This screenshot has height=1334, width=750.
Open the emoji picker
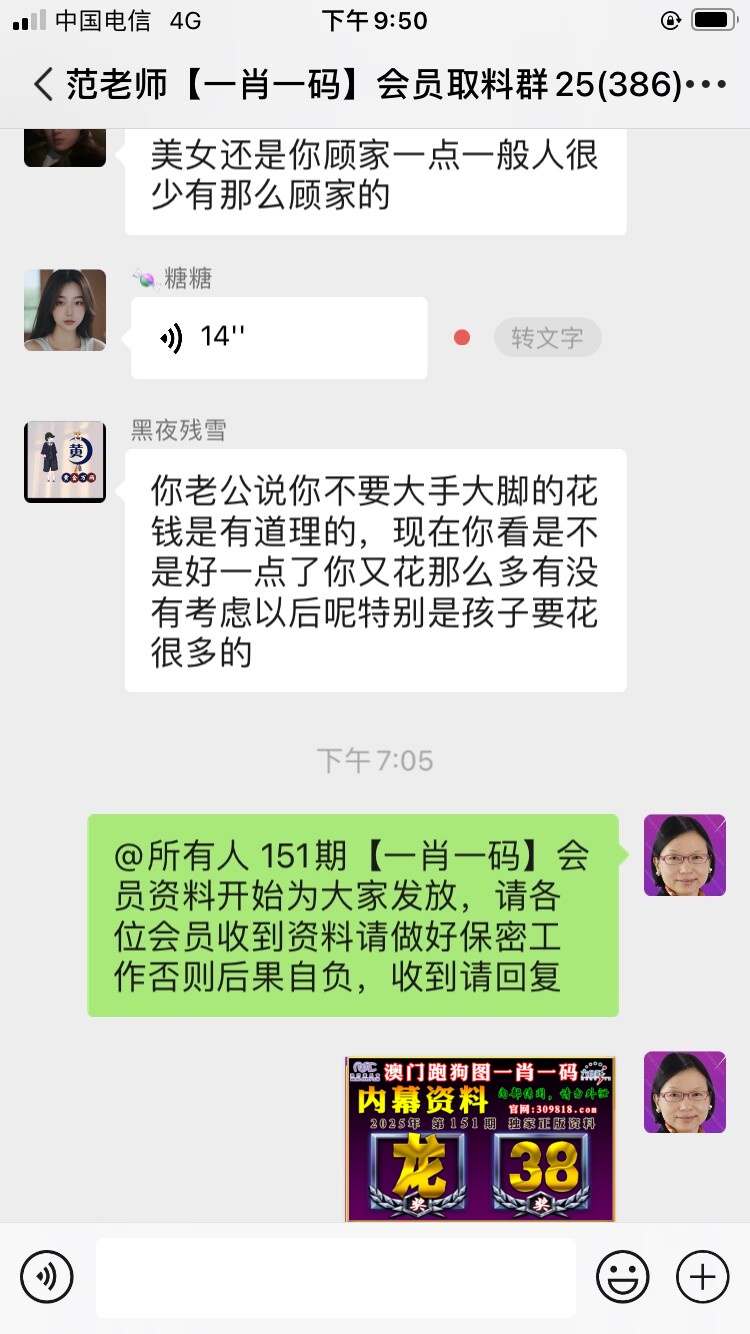click(622, 1277)
